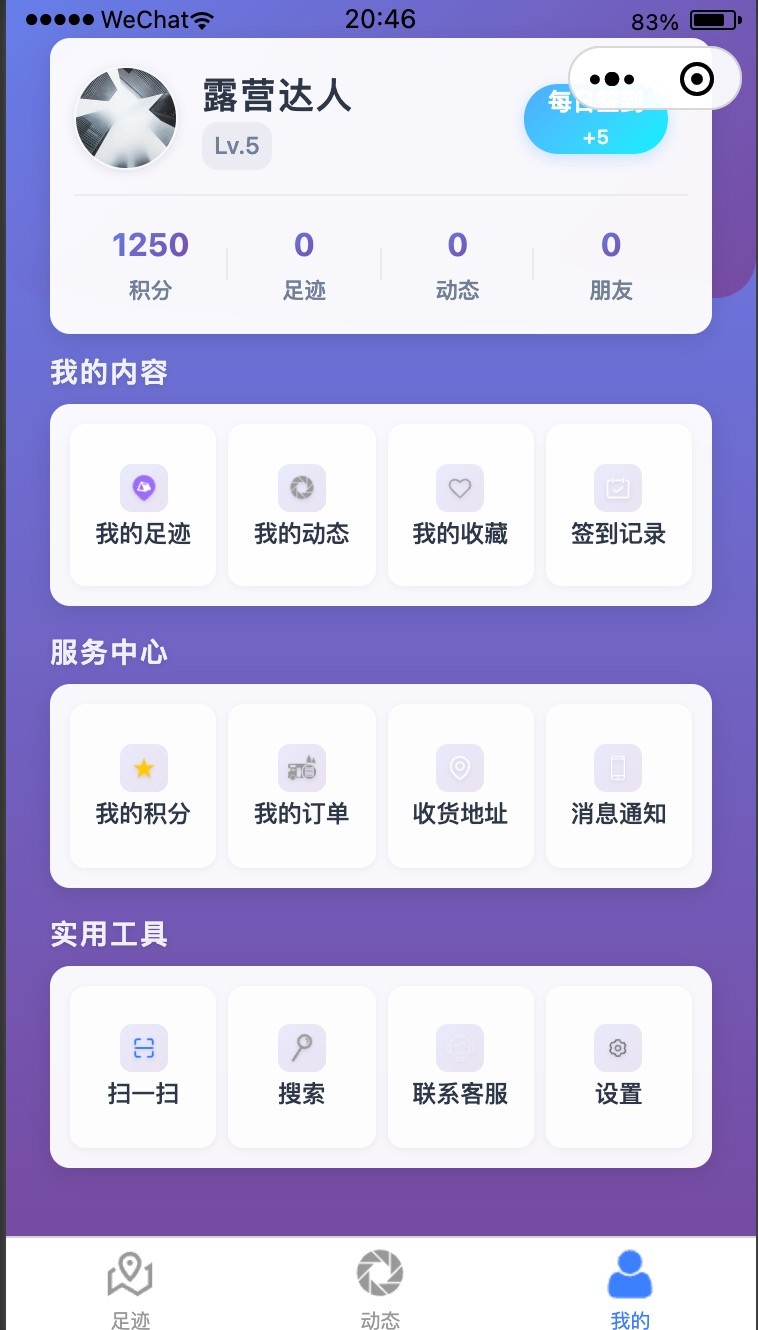View 我的订单 orders

302,786
